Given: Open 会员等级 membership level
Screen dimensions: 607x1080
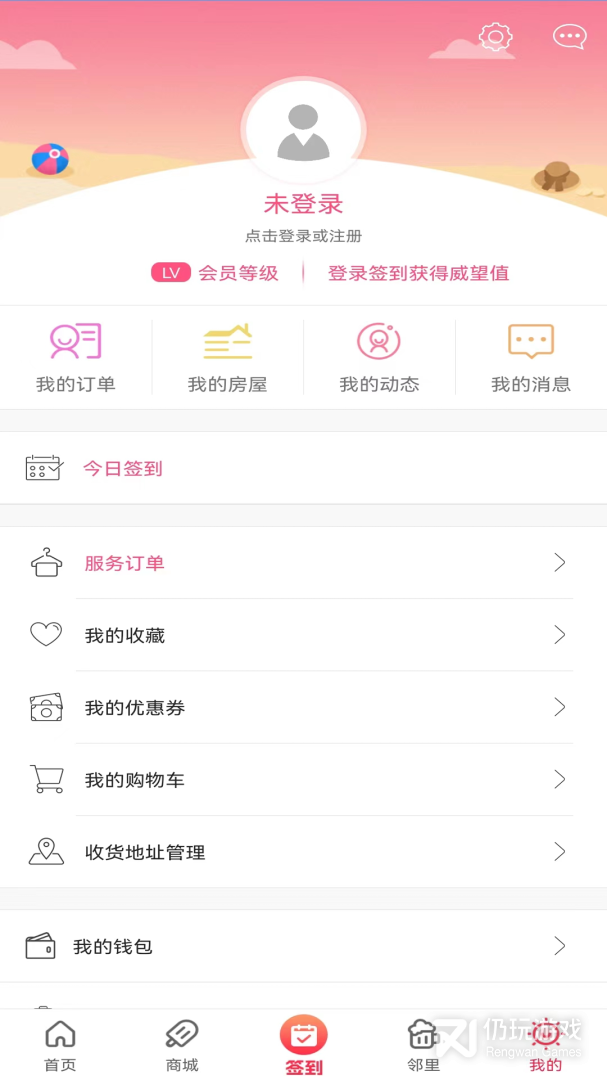Looking at the screenshot, I should pos(215,273).
